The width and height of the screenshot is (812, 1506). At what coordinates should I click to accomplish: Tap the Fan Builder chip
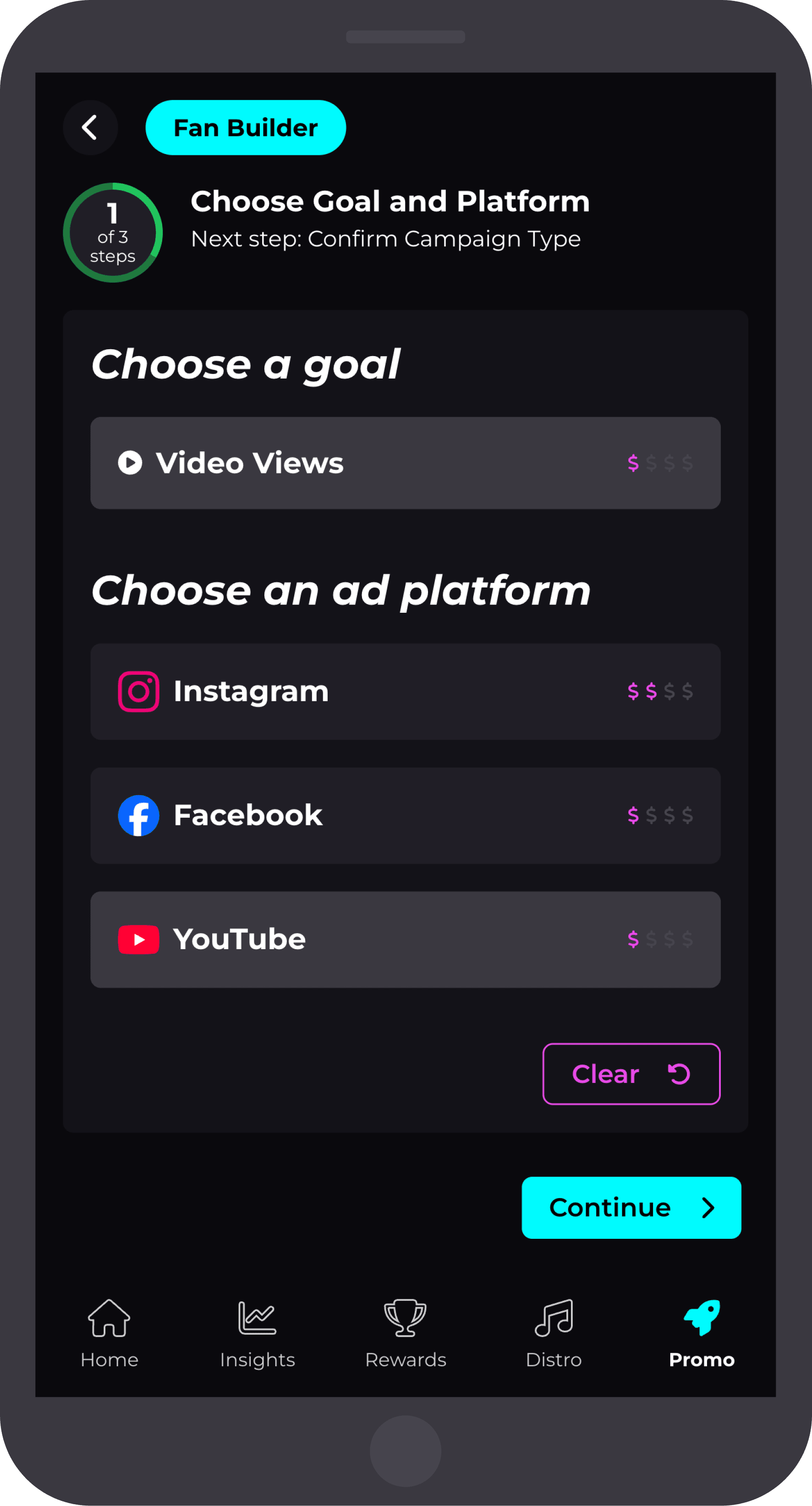pyautogui.click(x=246, y=127)
